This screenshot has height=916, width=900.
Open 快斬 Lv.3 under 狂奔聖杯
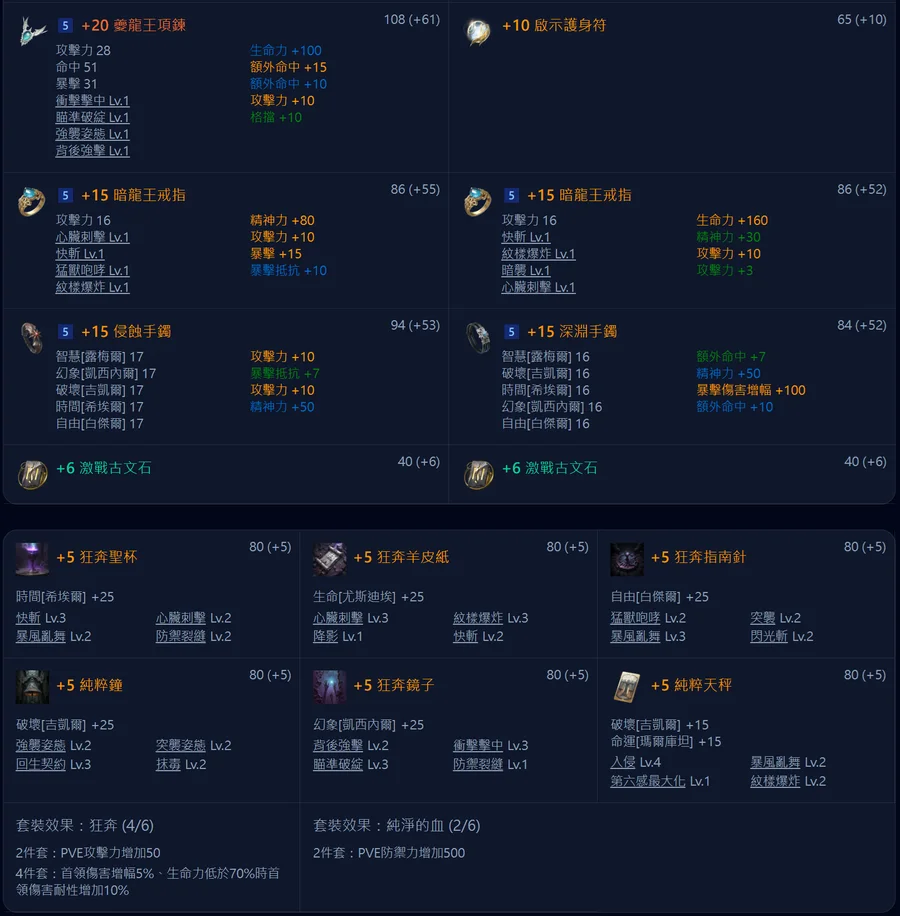tap(41, 618)
